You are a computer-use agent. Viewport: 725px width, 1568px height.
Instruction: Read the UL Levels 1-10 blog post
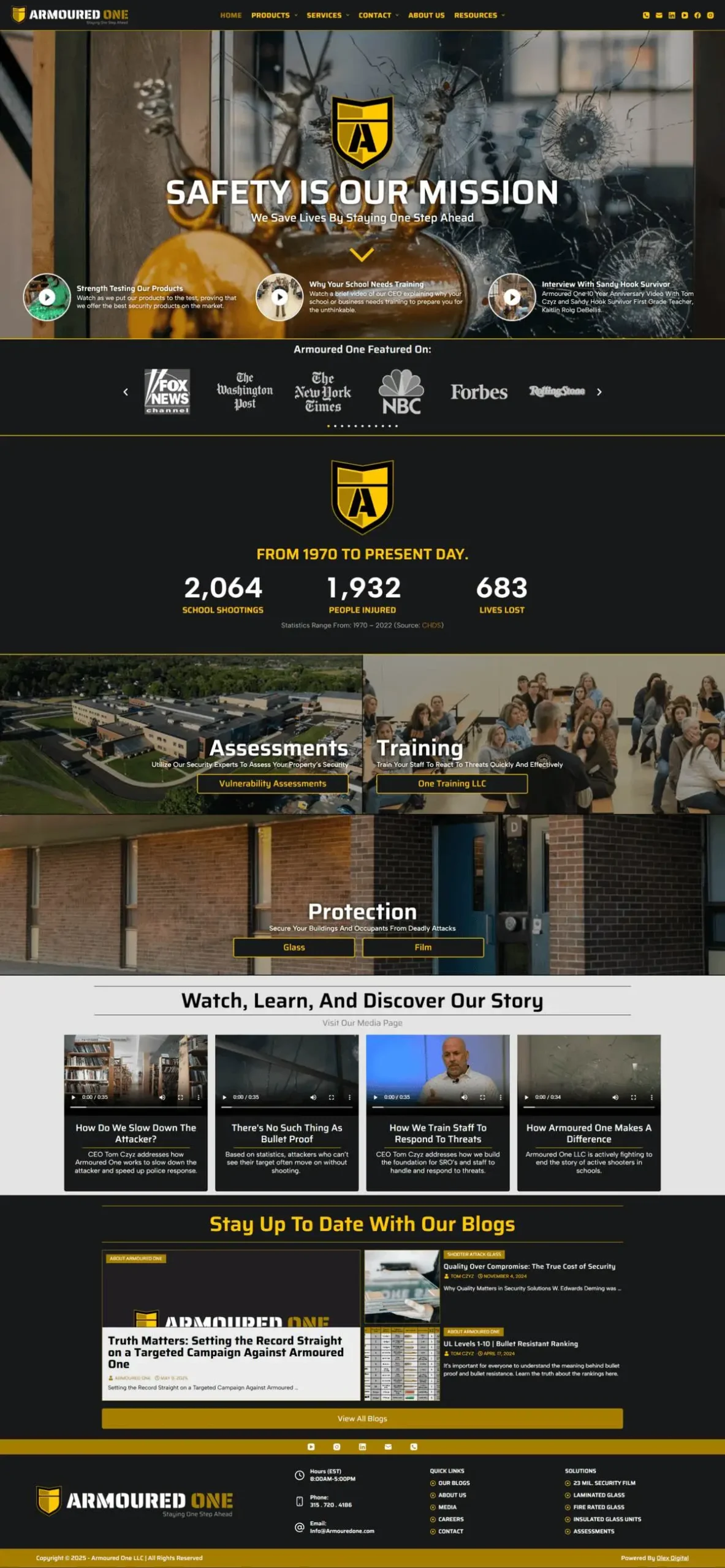[510, 1343]
